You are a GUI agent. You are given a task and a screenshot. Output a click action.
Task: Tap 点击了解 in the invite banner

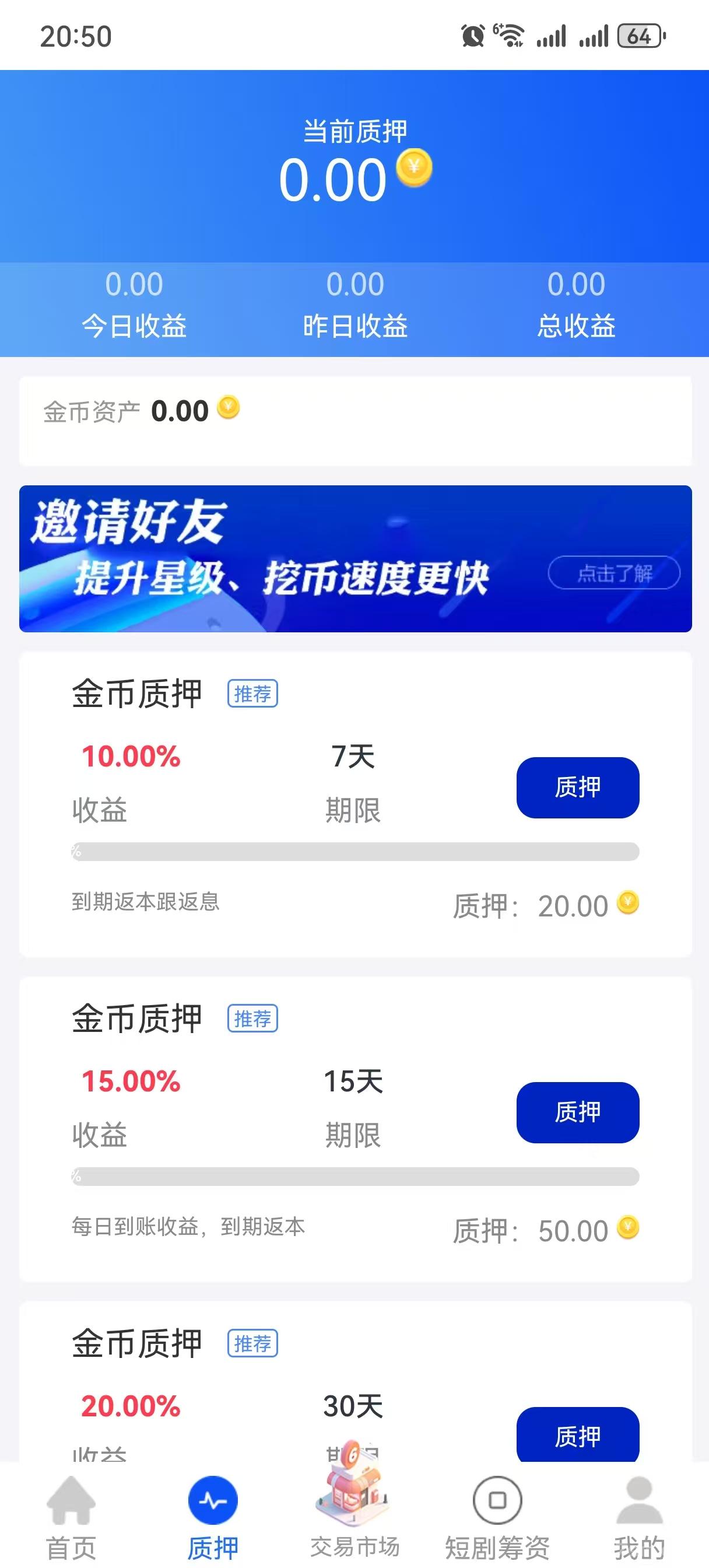point(616,573)
